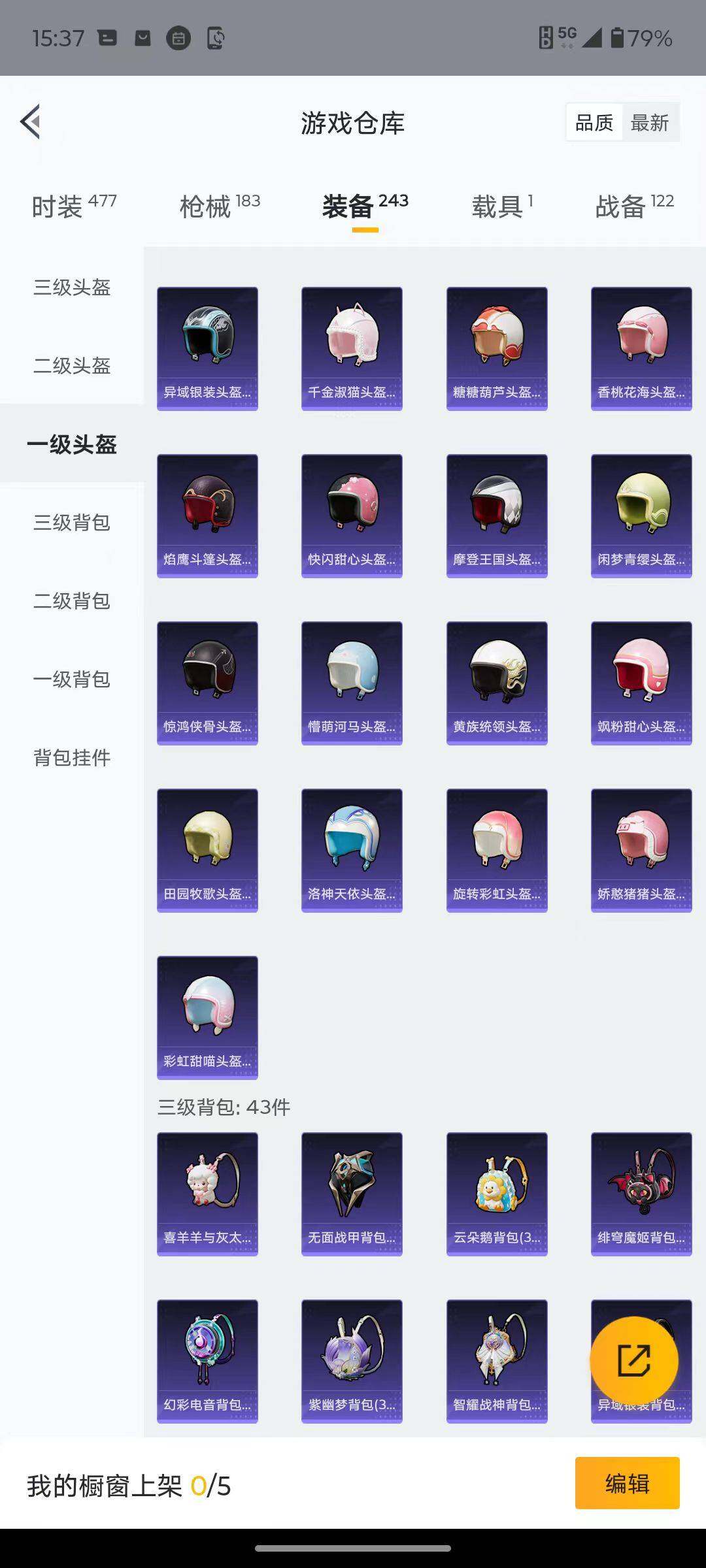Switch to the 时装 tab
Screen dimensions: 706x1568
coord(72,204)
